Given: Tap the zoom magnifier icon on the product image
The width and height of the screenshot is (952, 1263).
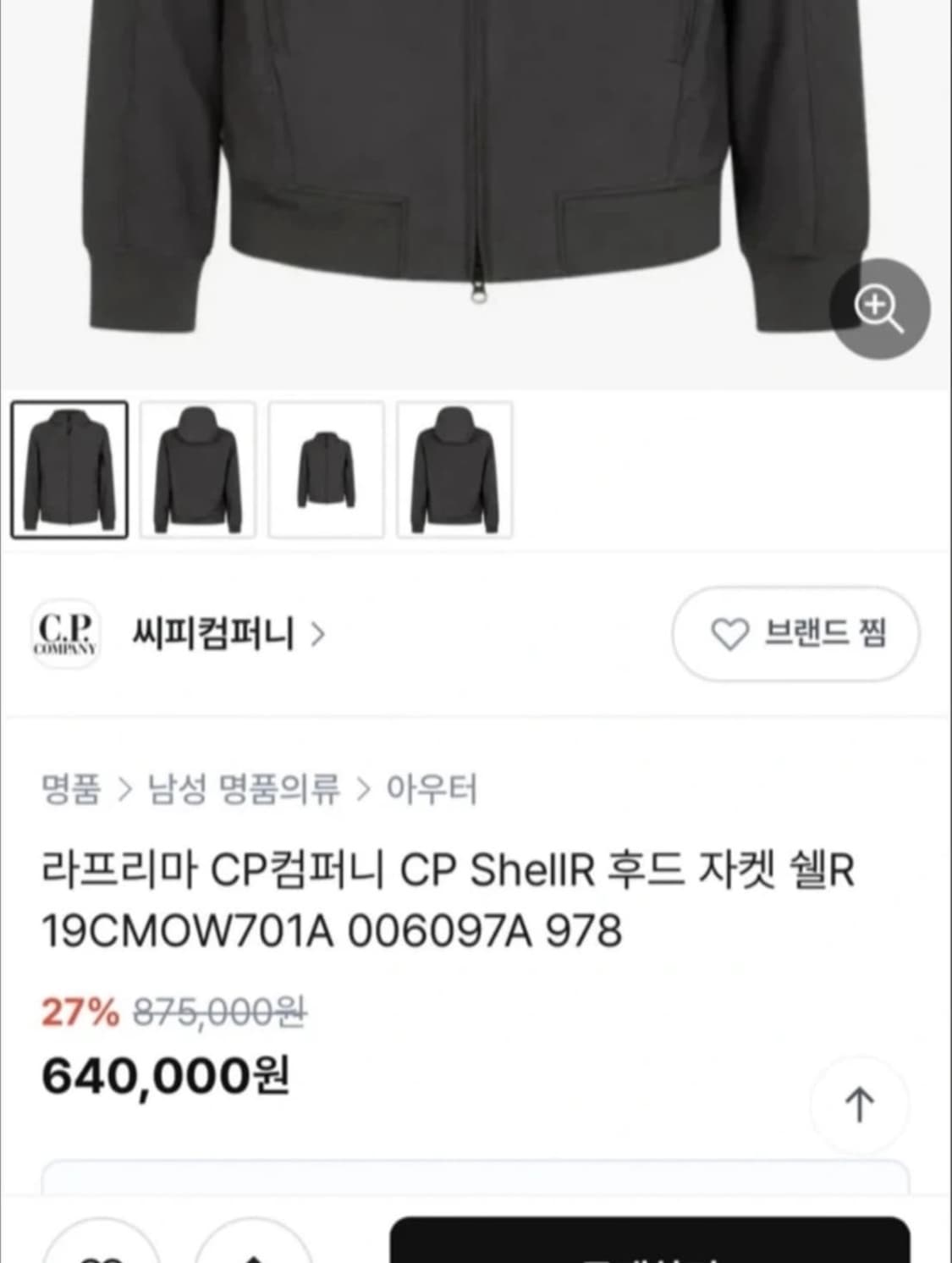Looking at the screenshot, I should coord(878,306).
